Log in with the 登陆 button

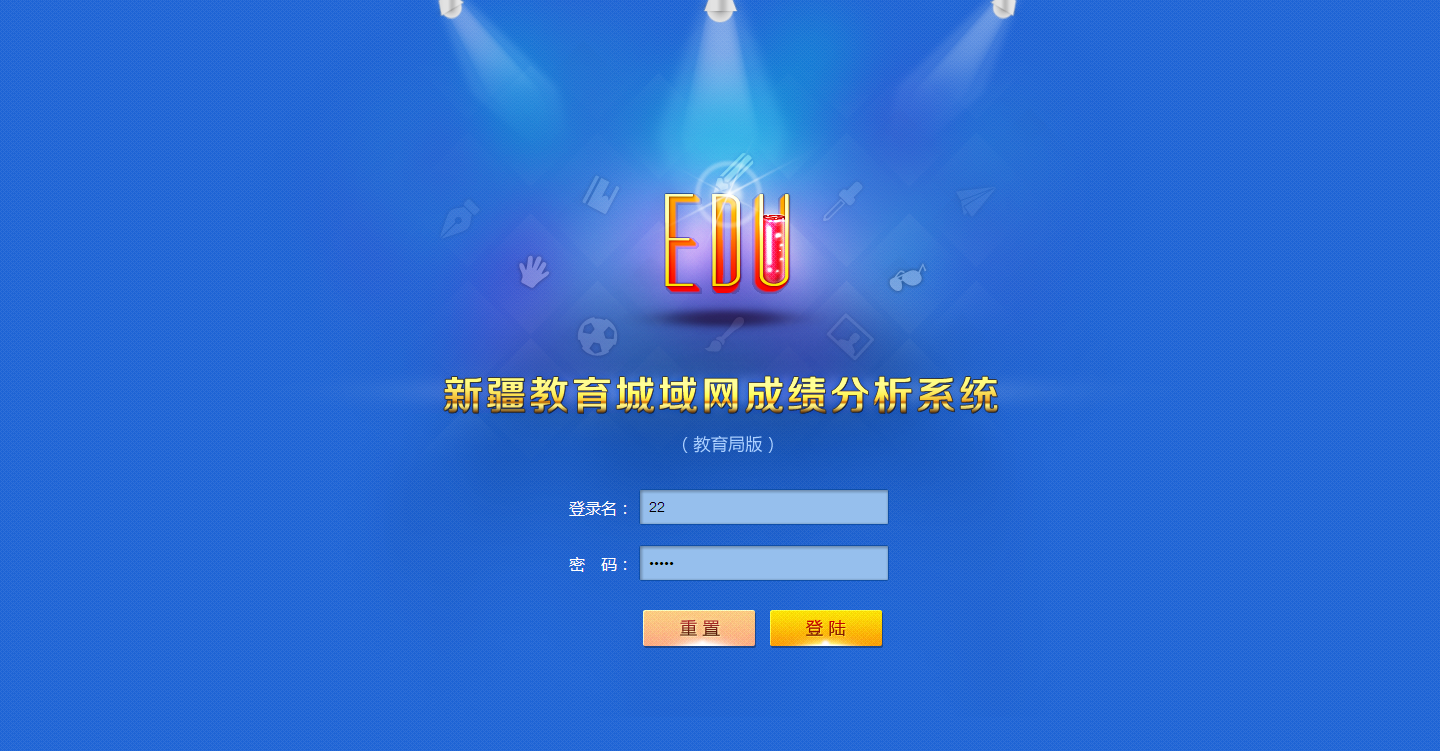pos(826,628)
